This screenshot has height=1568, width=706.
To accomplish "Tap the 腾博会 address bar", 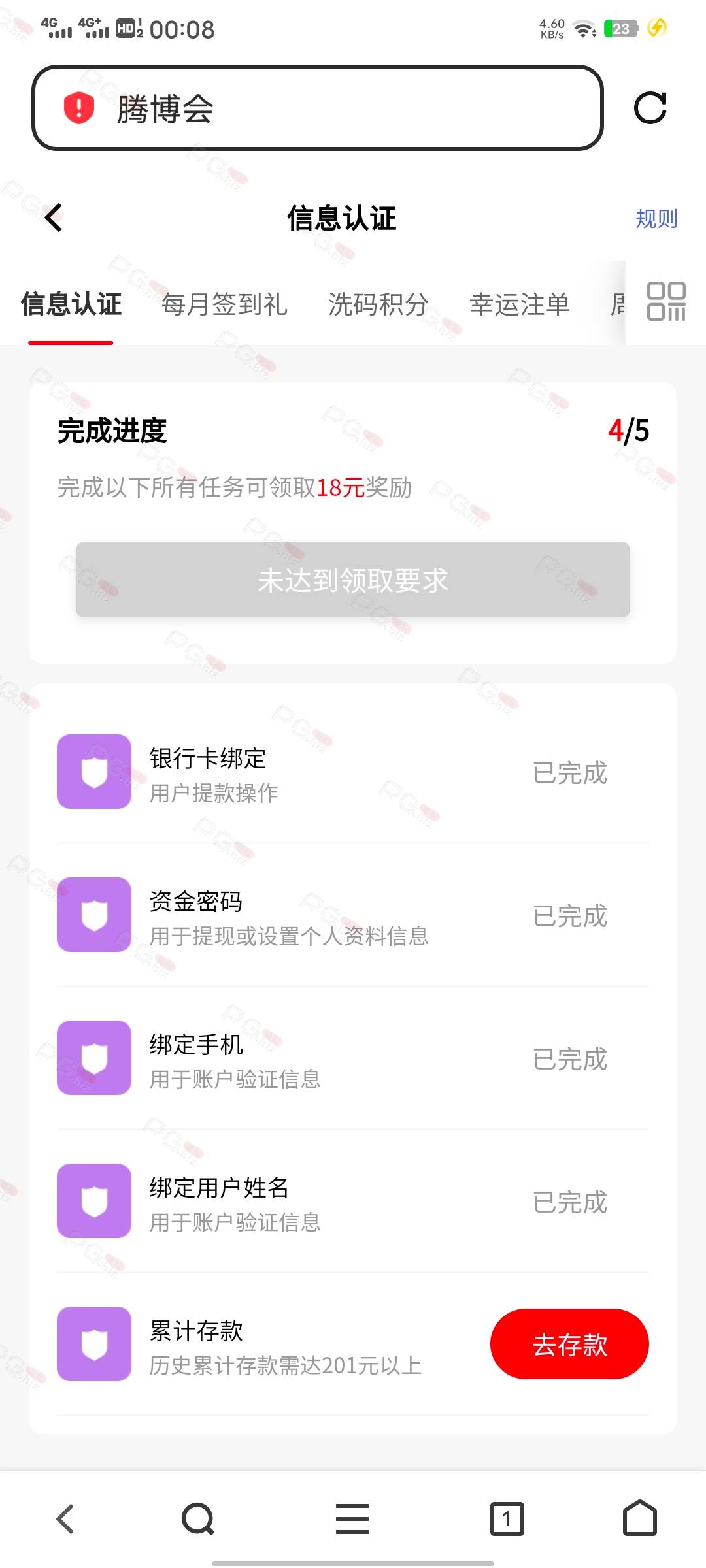I will click(317, 108).
